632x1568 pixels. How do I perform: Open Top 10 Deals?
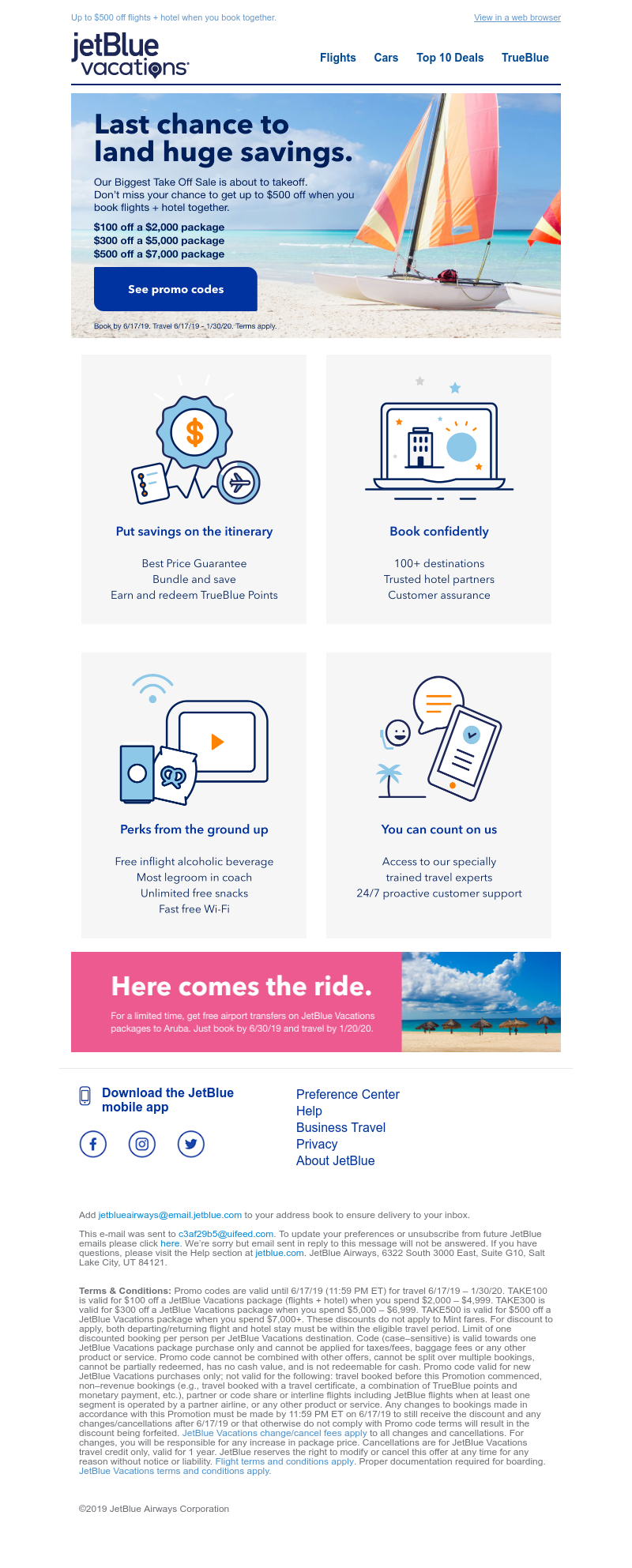[450, 58]
